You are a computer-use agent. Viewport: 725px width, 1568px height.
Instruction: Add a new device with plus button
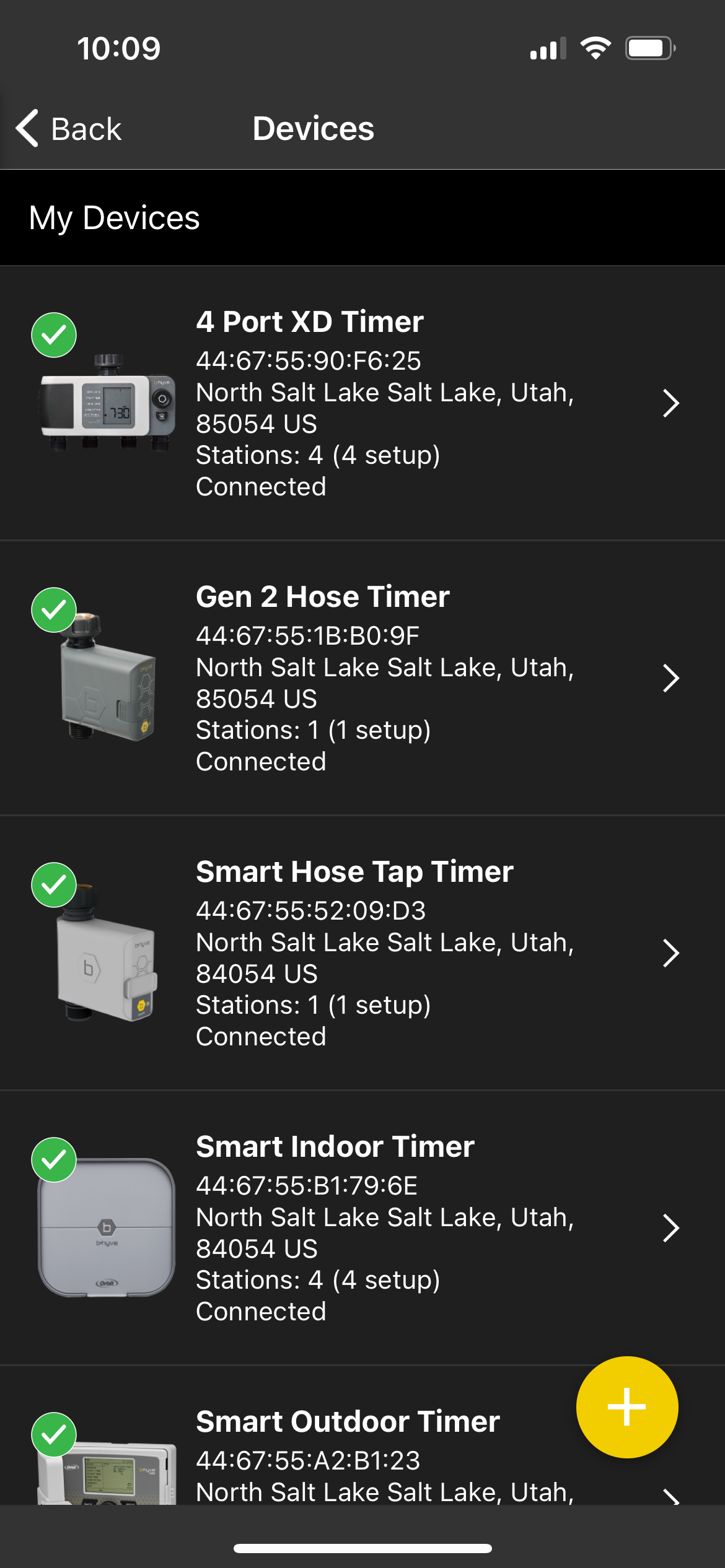[626, 1407]
